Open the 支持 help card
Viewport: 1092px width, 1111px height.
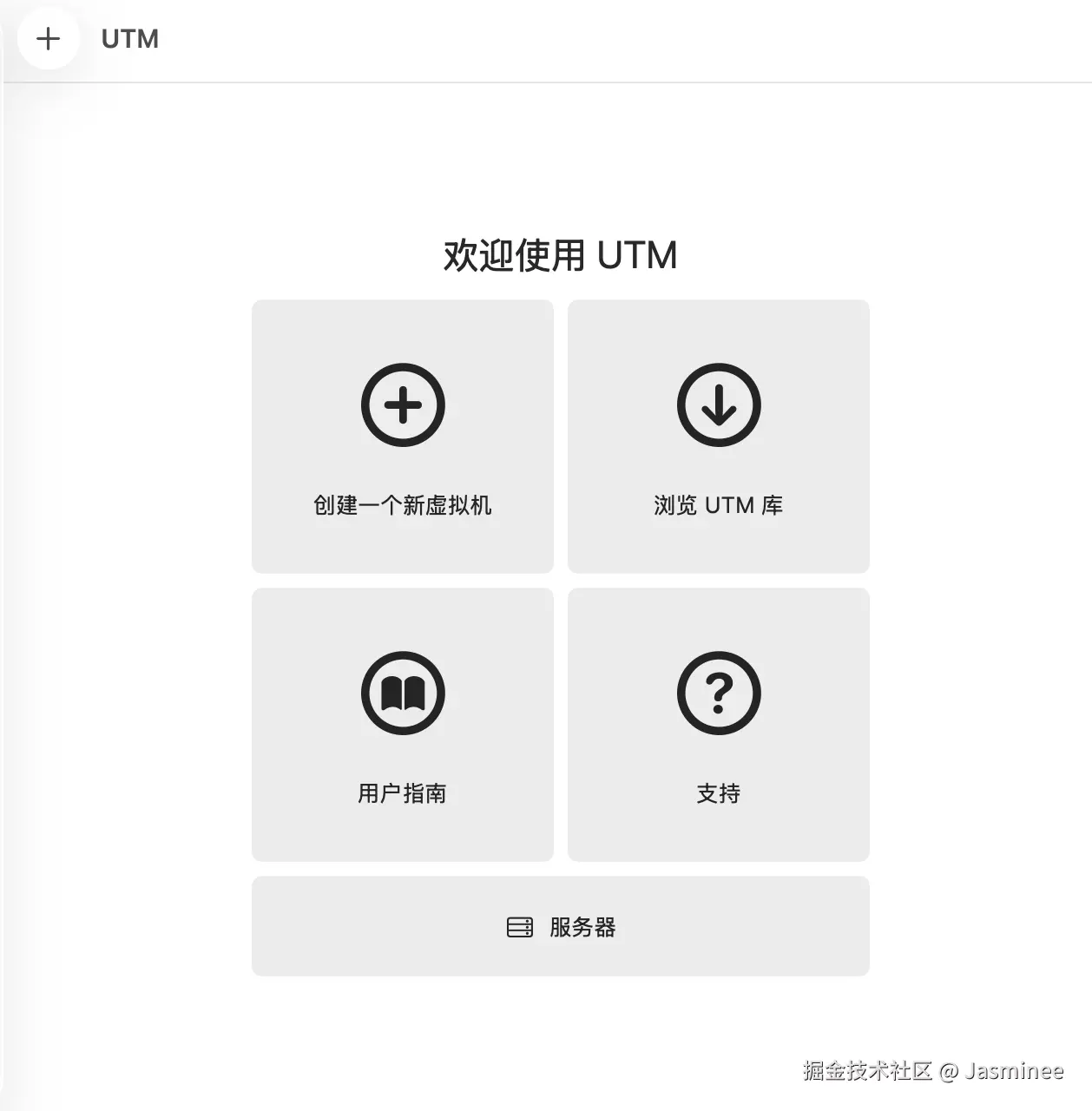718,724
